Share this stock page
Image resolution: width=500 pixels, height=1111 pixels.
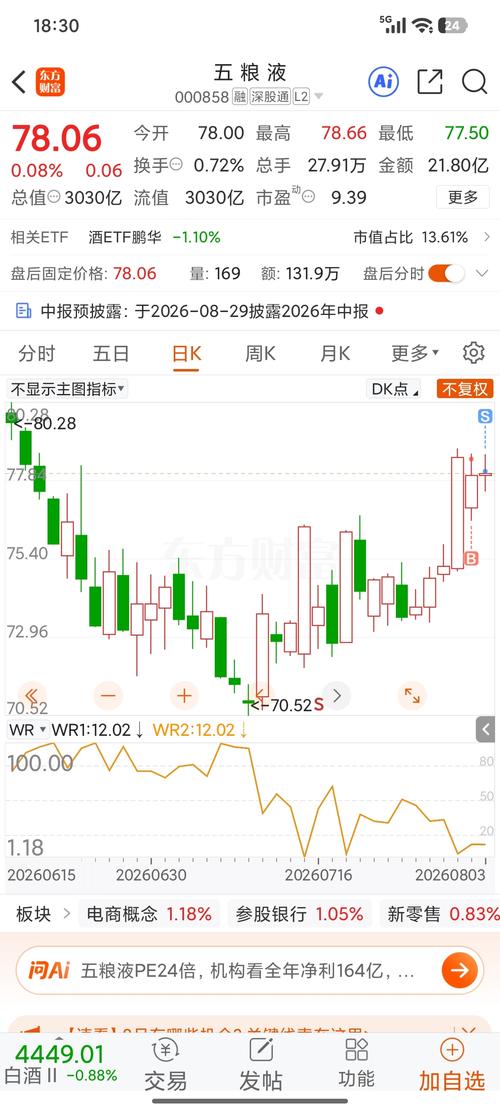[x=430, y=81]
